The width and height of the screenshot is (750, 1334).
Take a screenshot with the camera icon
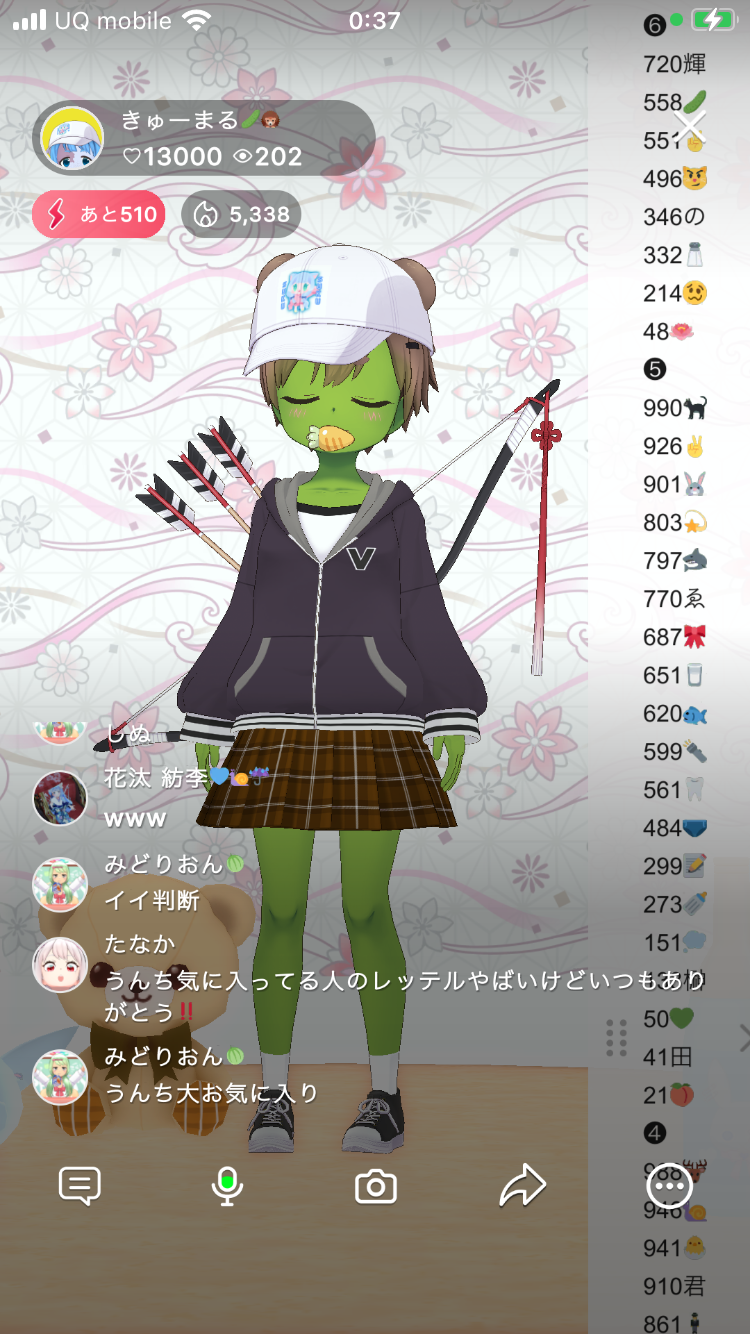(x=376, y=1187)
